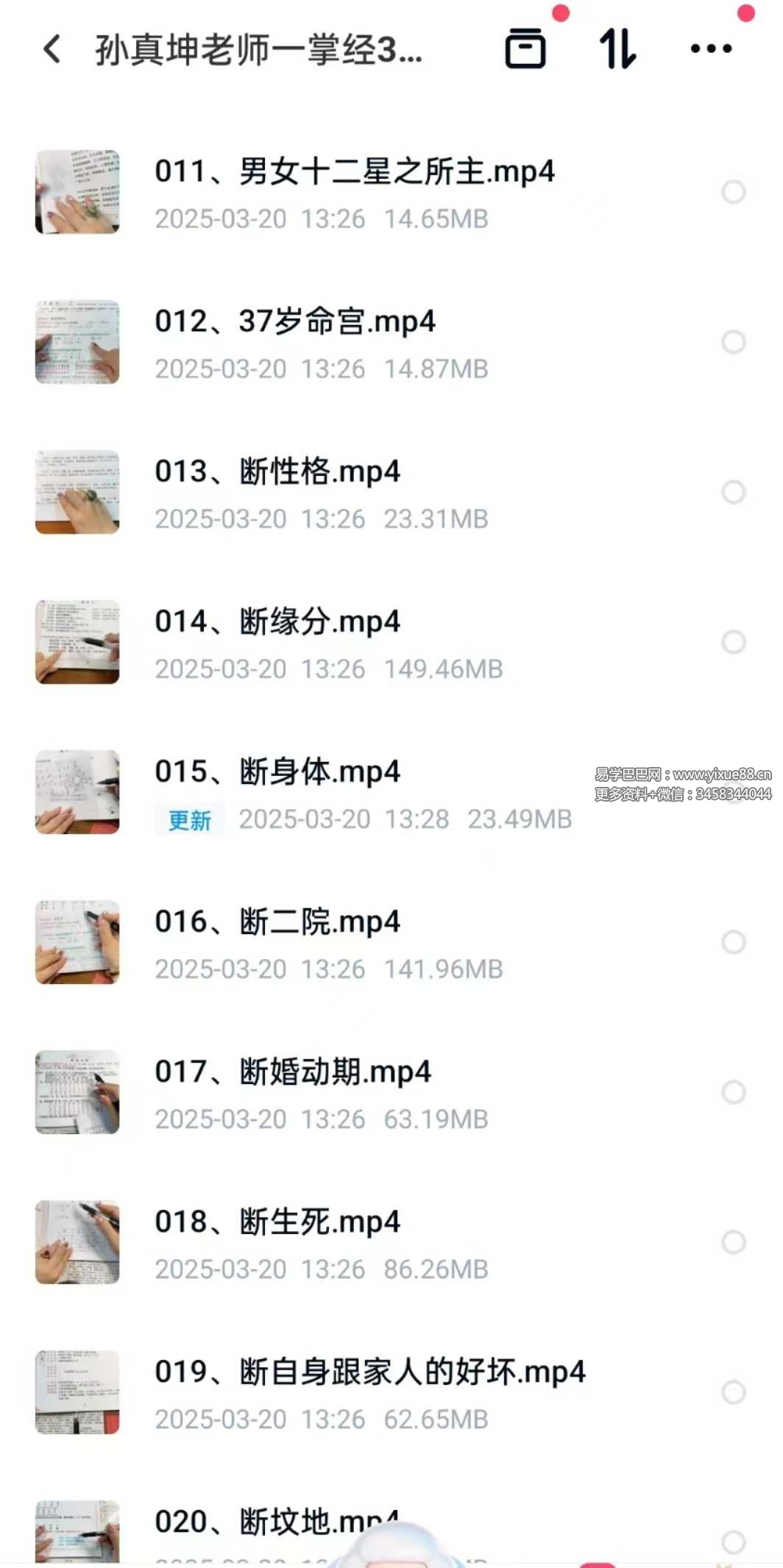Tick the selection circle for 012、37岁命宫.mp4

point(733,342)
